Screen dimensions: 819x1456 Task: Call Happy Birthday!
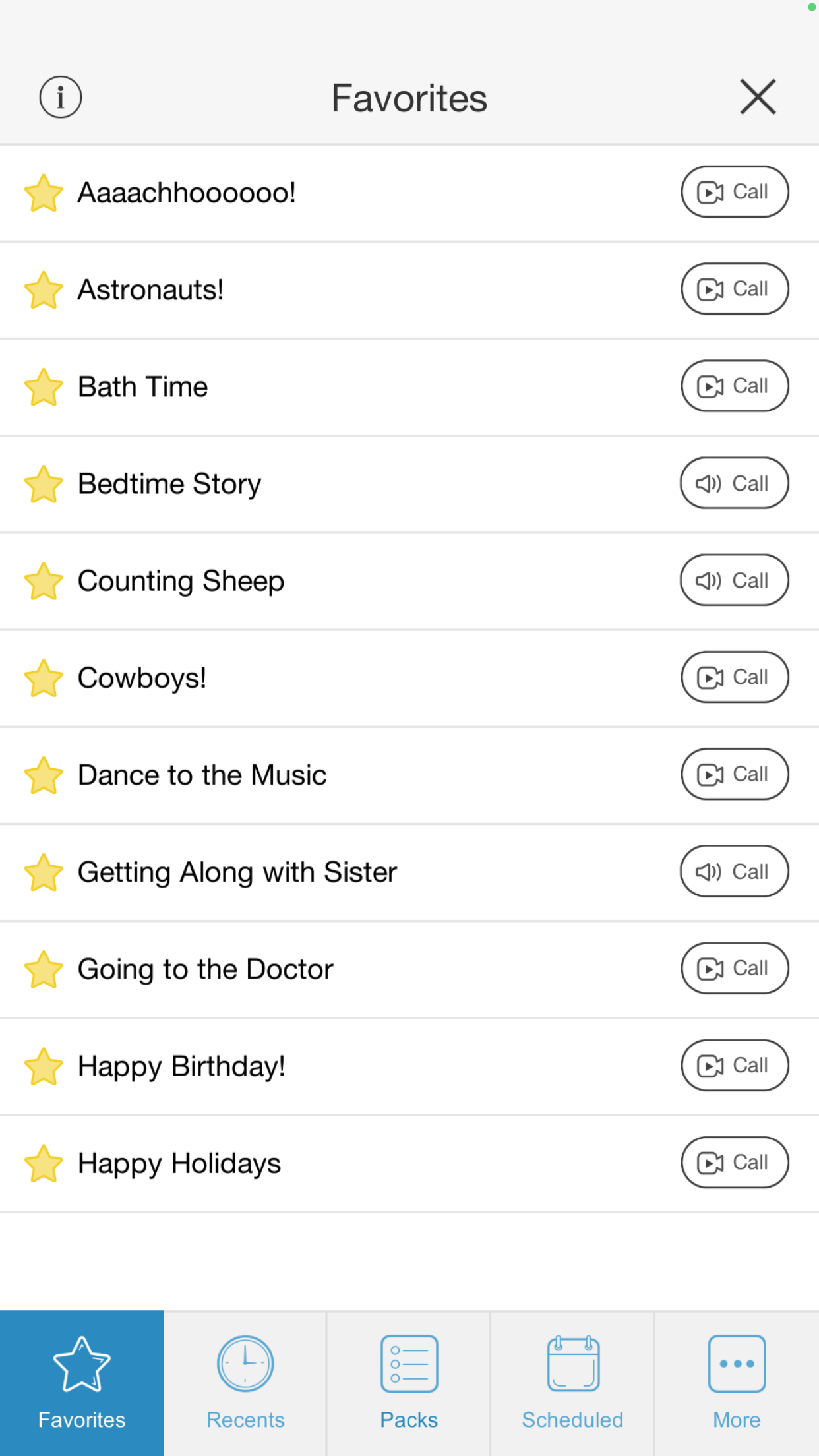point(735,1066)
